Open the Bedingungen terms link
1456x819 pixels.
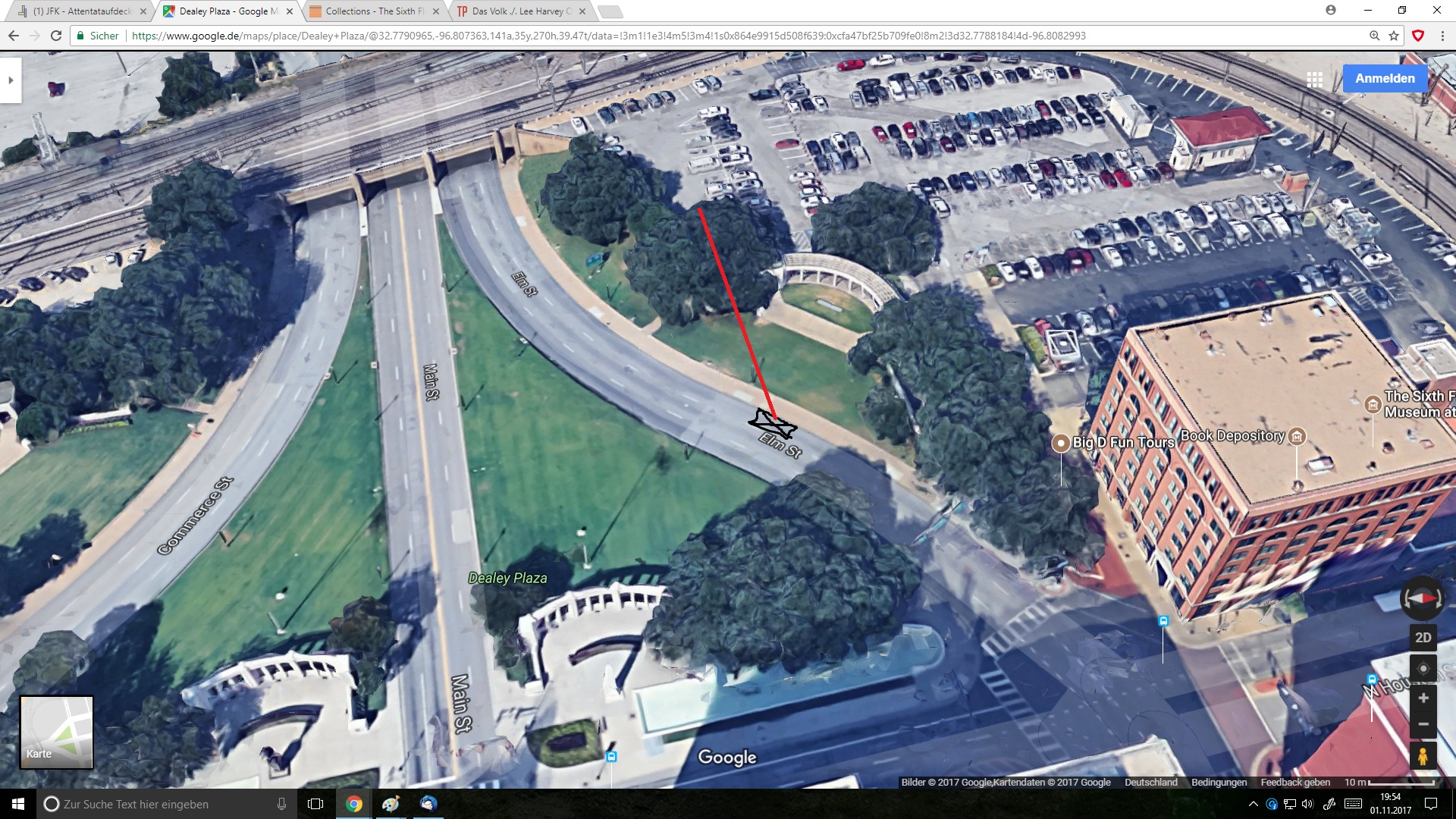(1219, 782)
